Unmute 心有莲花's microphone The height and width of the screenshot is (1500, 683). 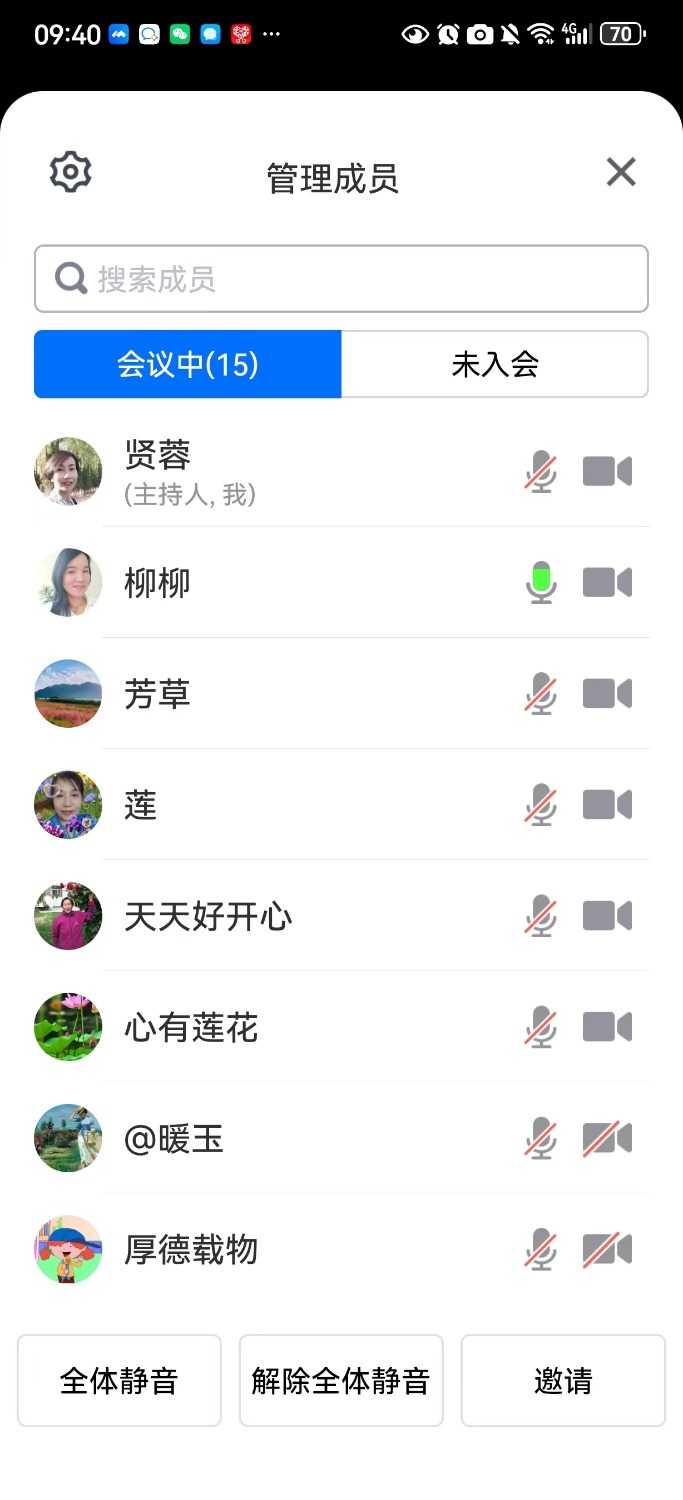coord(541,1027)
